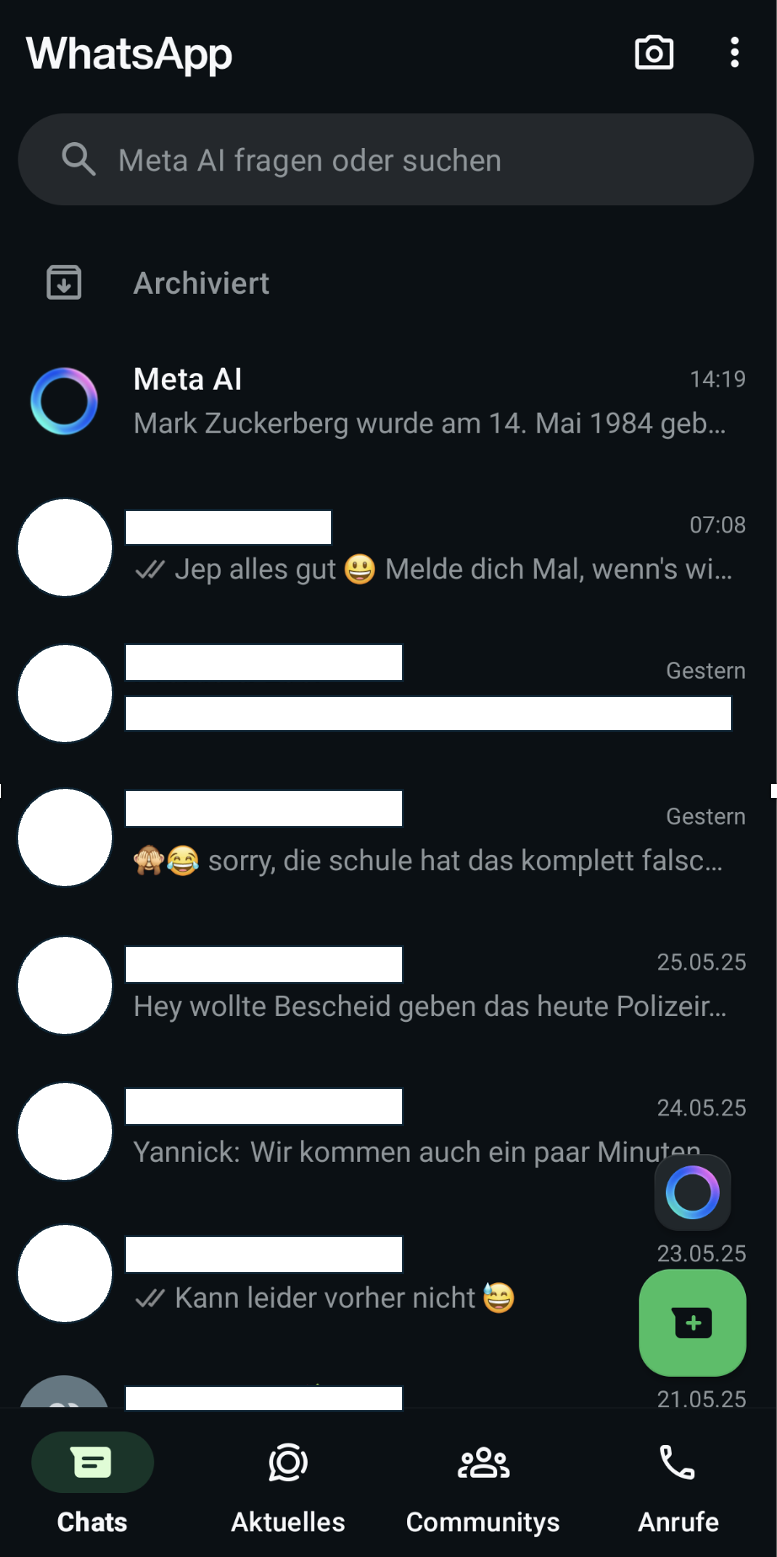Image resolution: width=777 pixels, height=1557 pixels.
Task: Open the three-dot overflow menu
Action: tap(735, 53)
